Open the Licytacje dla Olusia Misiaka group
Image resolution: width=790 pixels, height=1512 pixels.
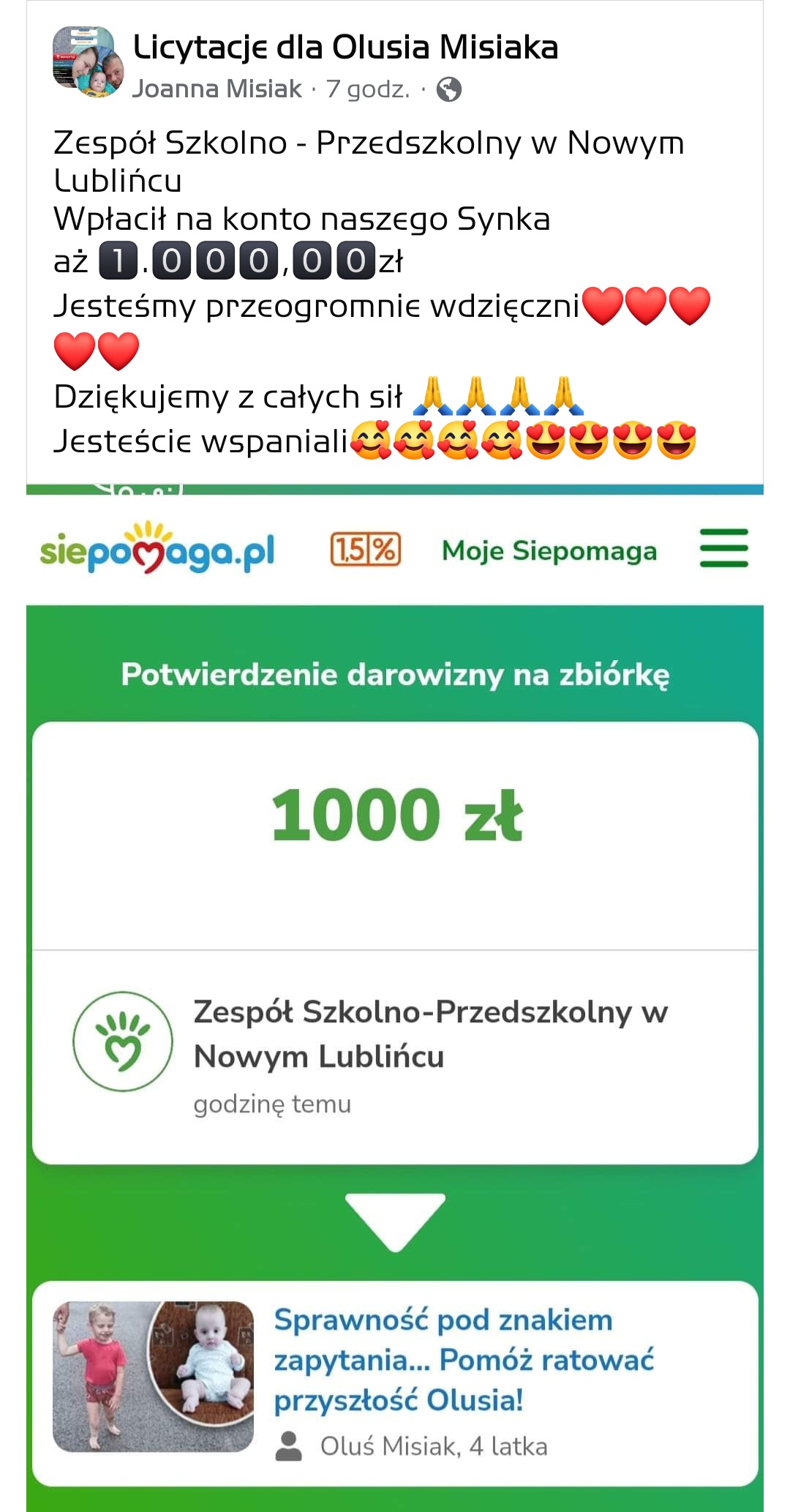345,48
